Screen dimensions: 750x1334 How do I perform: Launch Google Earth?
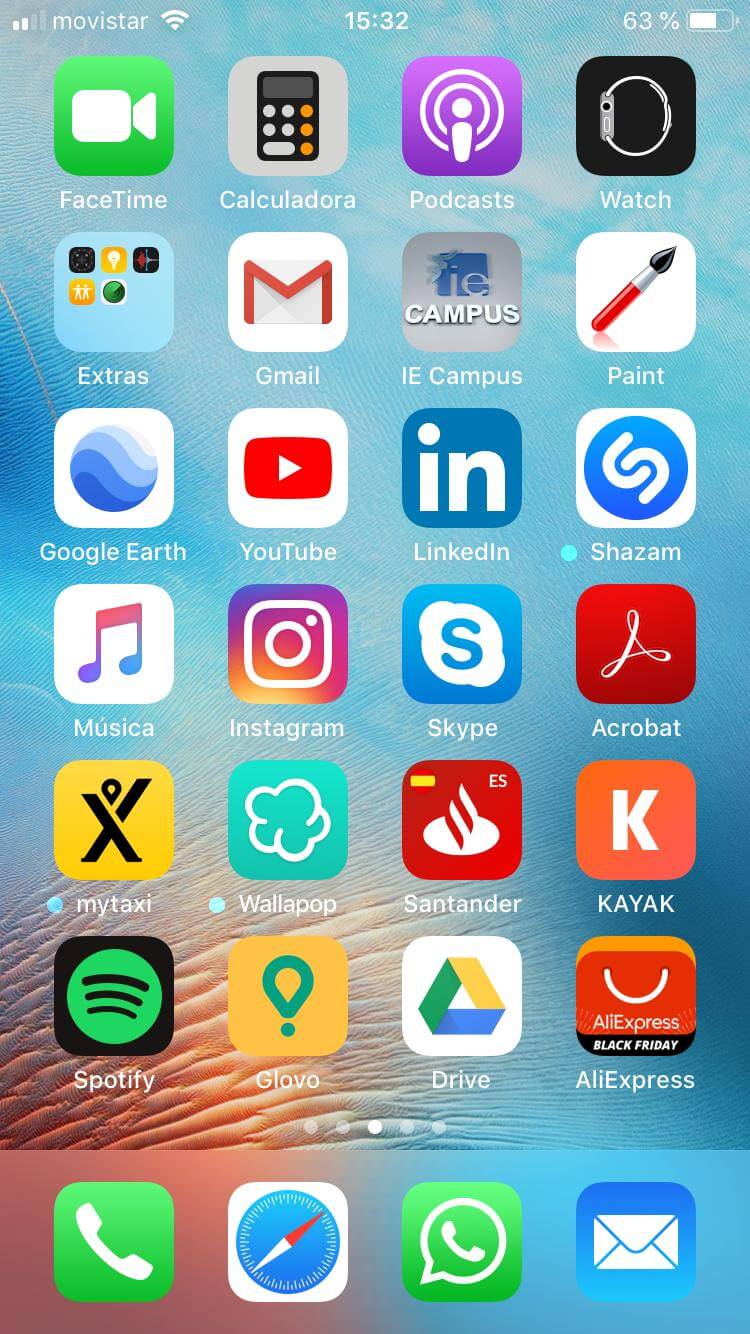click(114, 468)
